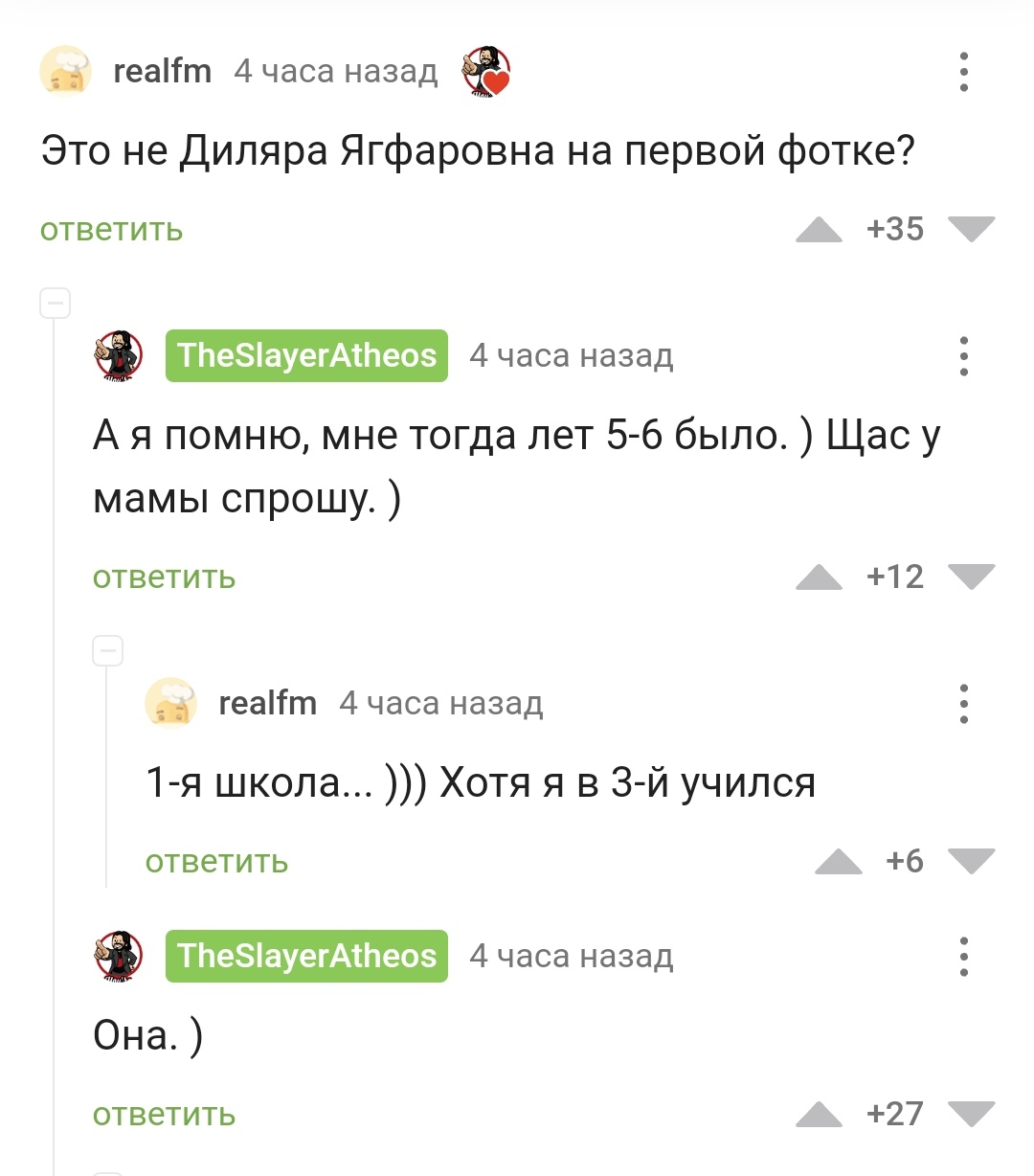Reply to realfm's Диляра Ягфаровна comment
The height and width of the screenshot is (1176, 1034).
[111, 230]
